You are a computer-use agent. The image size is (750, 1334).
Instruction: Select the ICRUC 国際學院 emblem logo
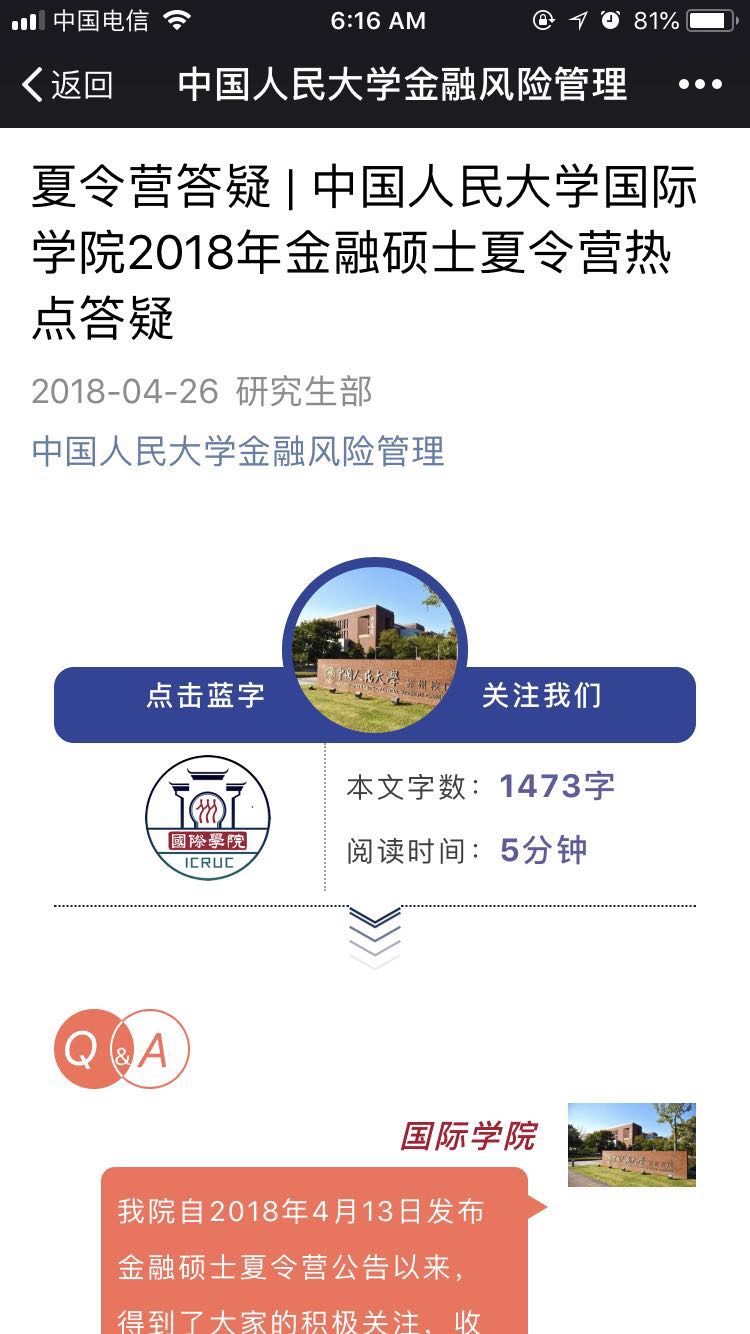click(x=207, y=817)
